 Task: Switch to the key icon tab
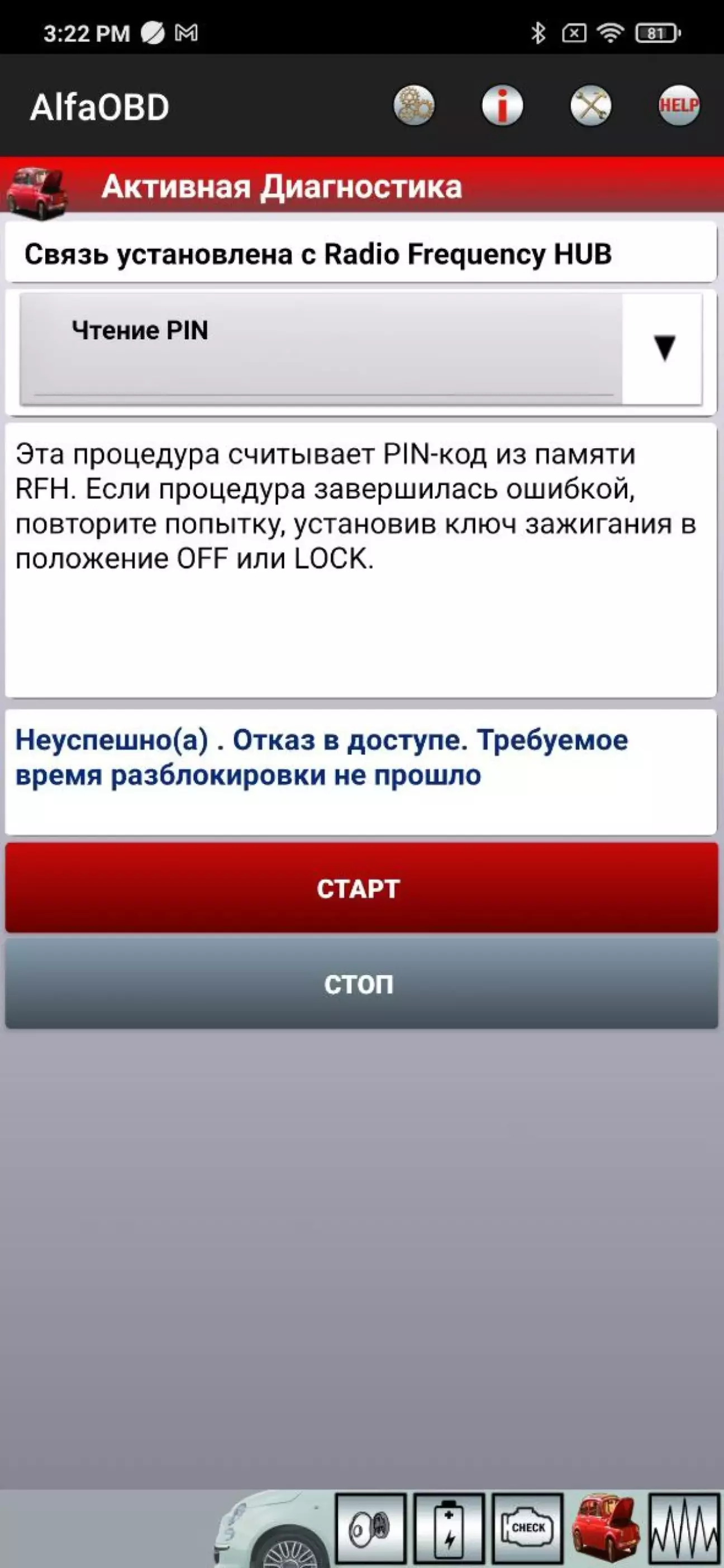[x=370, y=1528]
